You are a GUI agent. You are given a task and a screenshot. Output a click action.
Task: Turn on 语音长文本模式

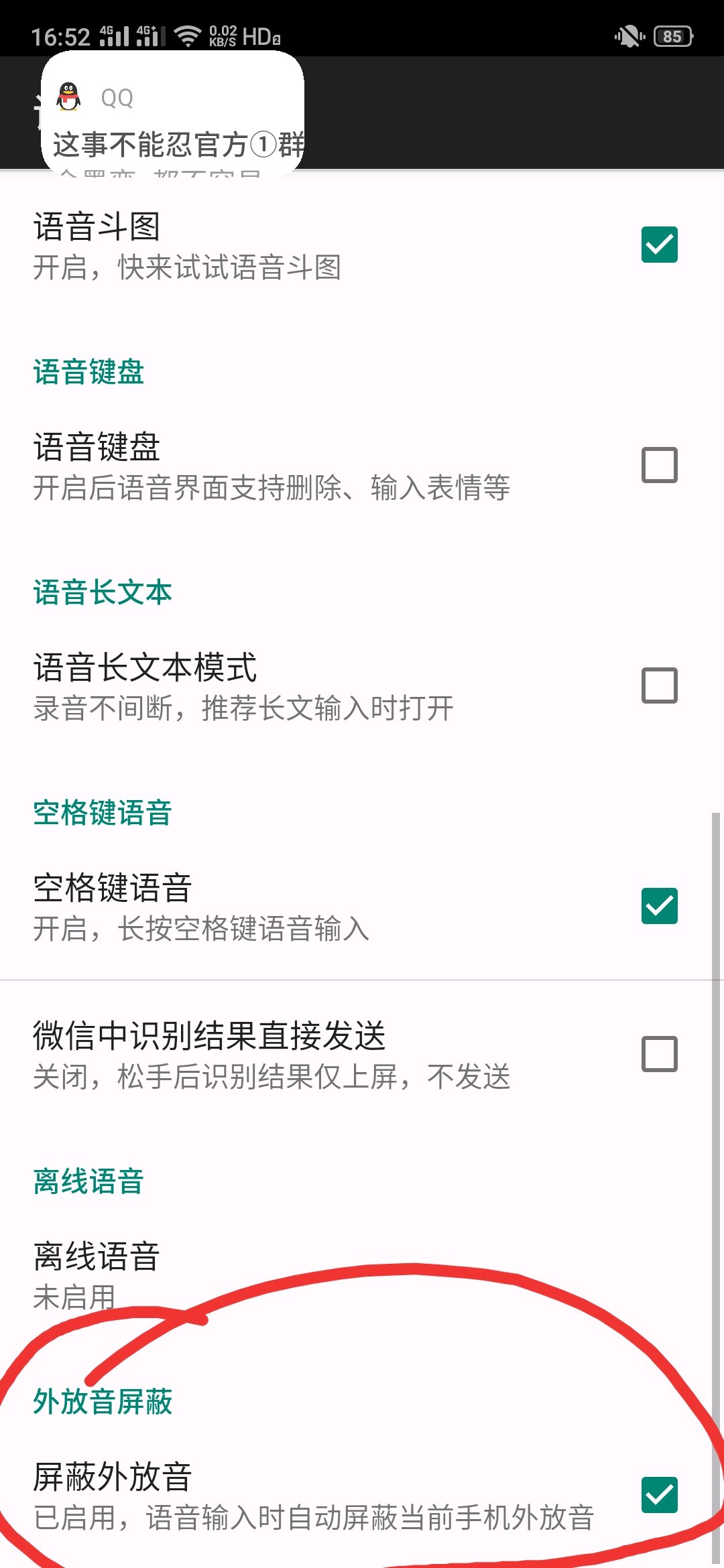coord(659,685)
